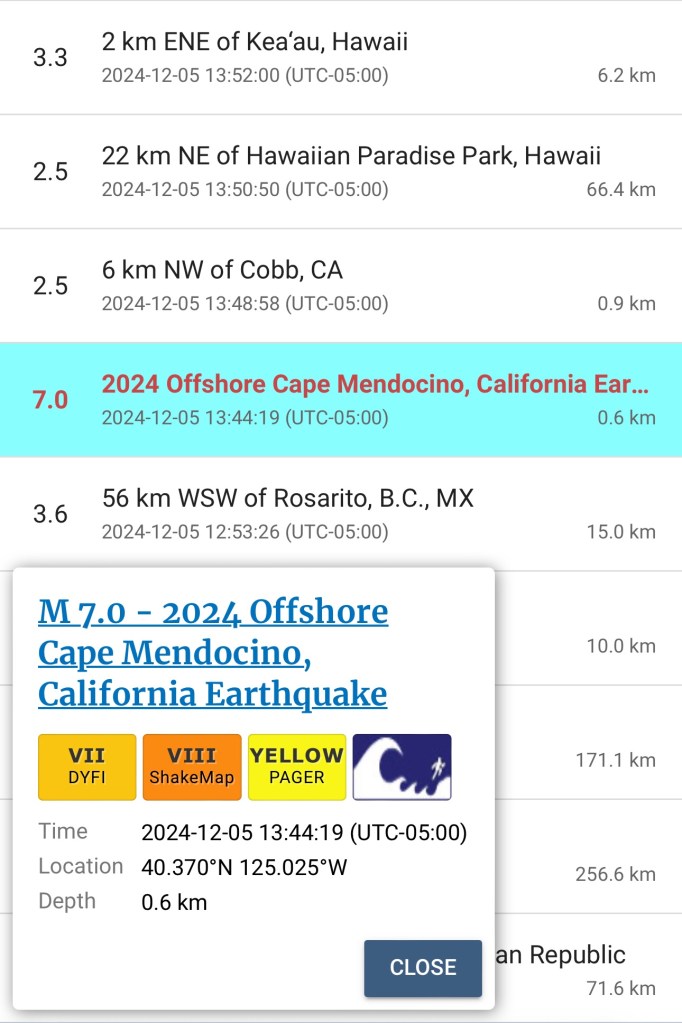The height and width of the screenshot is (1023, 682).
Task: Select the Hawaiian Paradise Park 2.5 earthquake
Action: (340, 171)
